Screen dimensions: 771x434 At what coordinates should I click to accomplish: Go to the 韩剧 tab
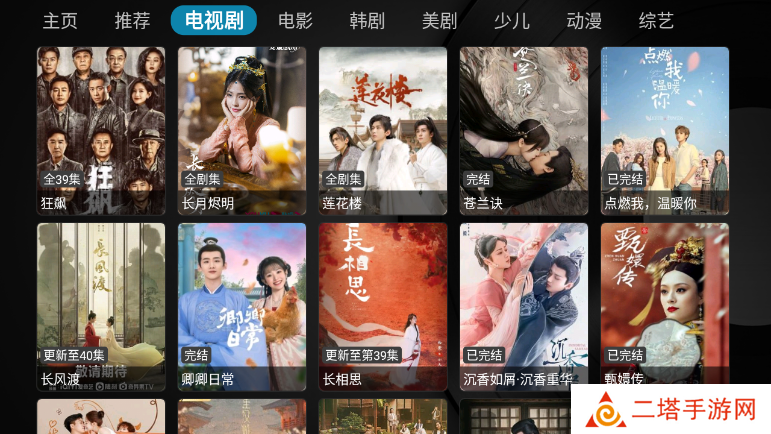tap(367, 20)
